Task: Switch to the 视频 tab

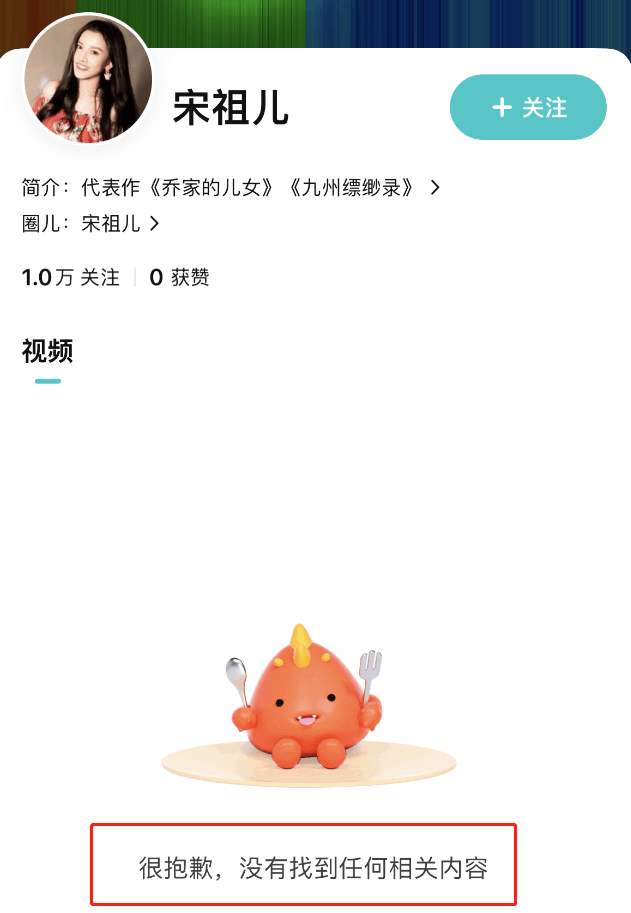Action: (x=47, y=351)
